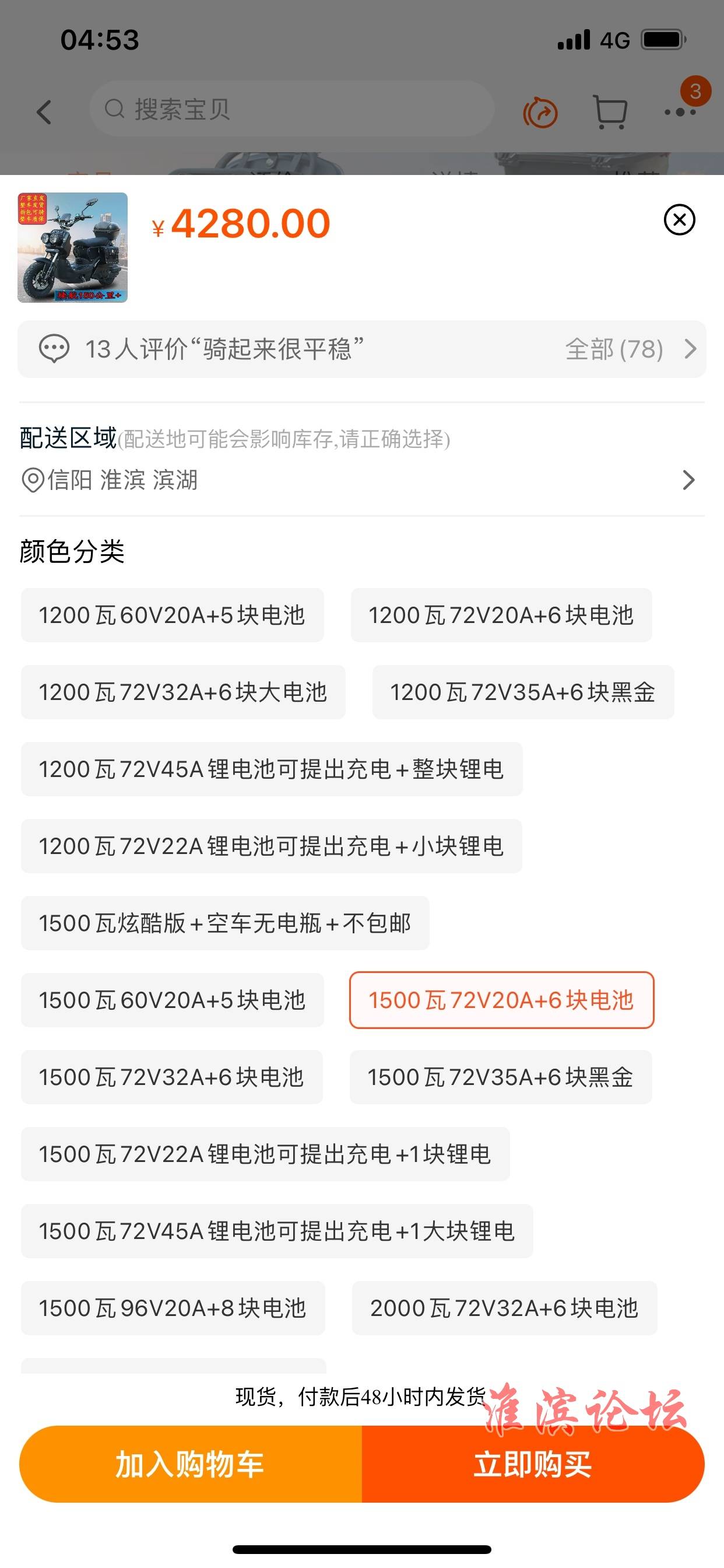Choose 1500瓦72V32A+6块电池
Image resolution: width=724 pixels, height=1568 pixels.
[171, 1077]
